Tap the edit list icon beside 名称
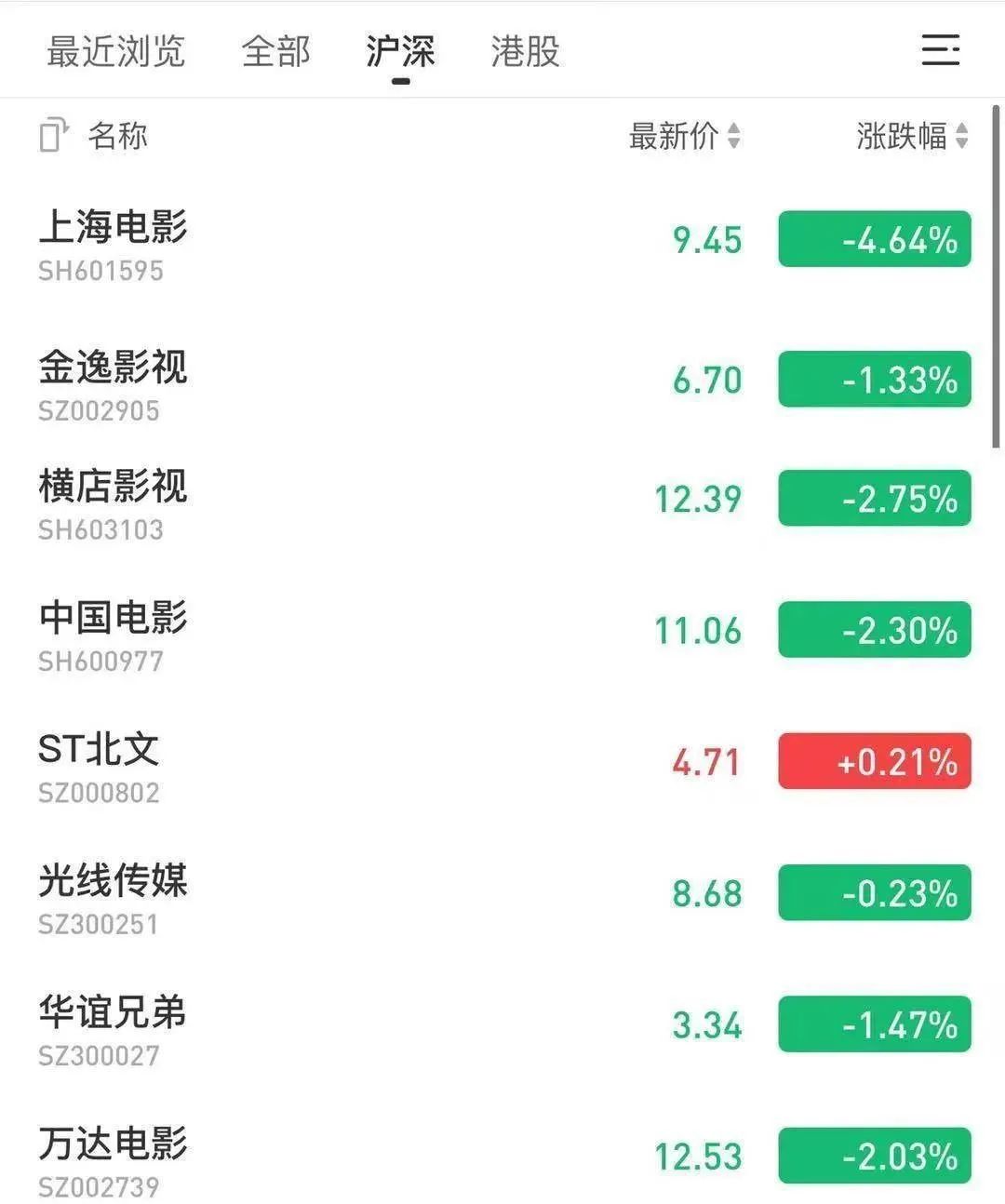Screen dimensions: 1005x1204 click(54, 136)
